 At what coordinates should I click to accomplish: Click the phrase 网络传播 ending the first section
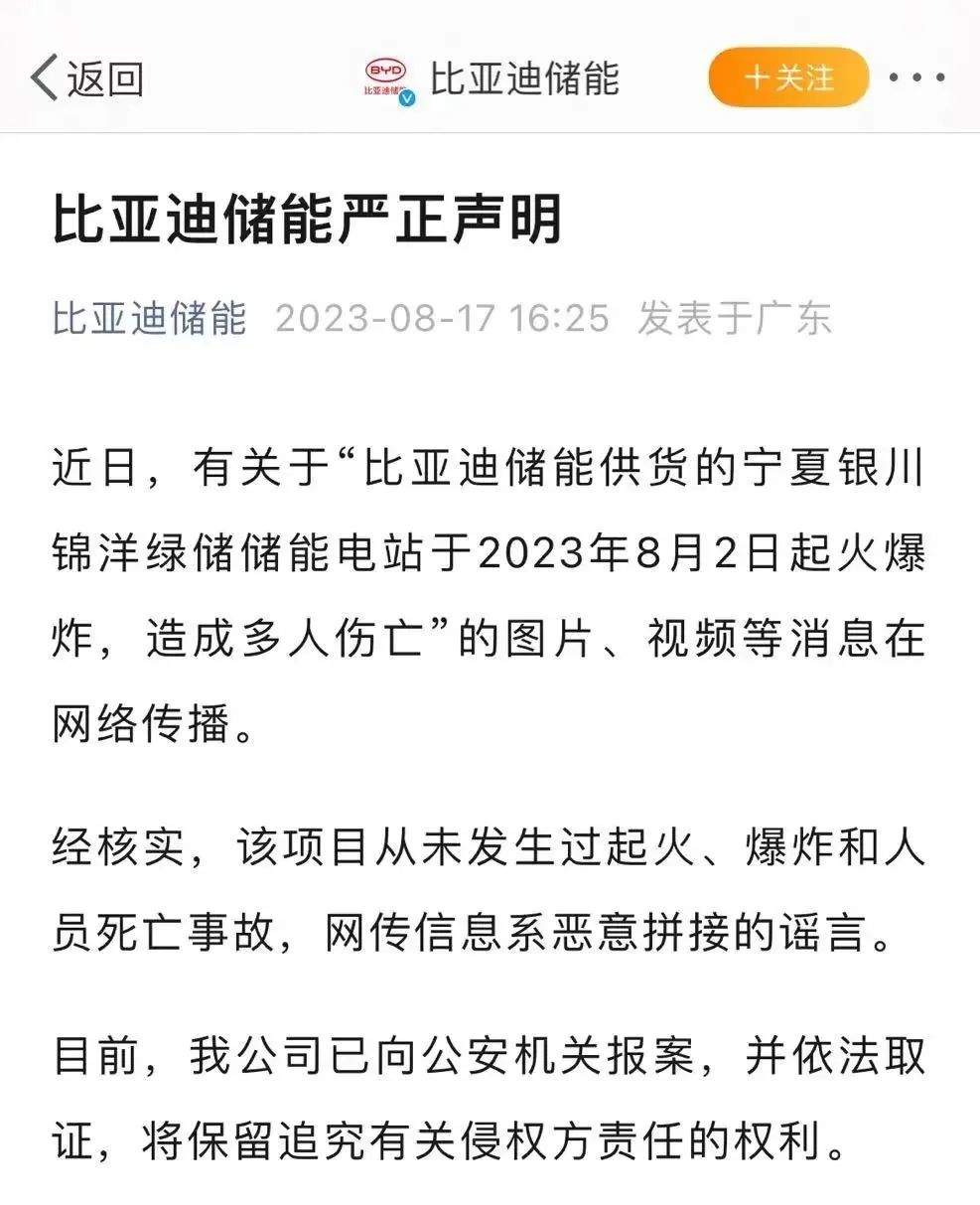click(141, 721)
